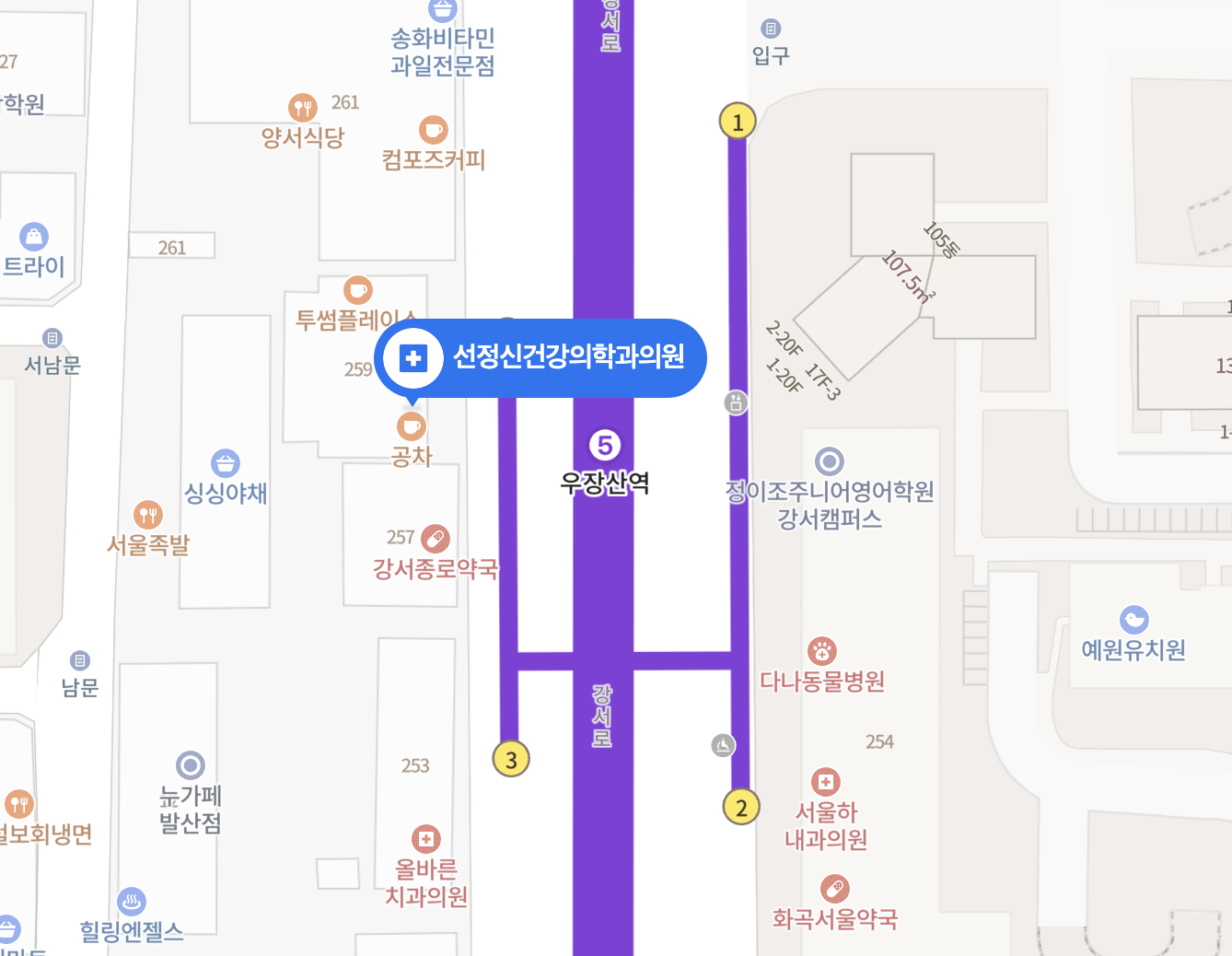Select the 싱싱야채 shop pin
This screenshot has height=956, width=1232.
tap(226, 463)
